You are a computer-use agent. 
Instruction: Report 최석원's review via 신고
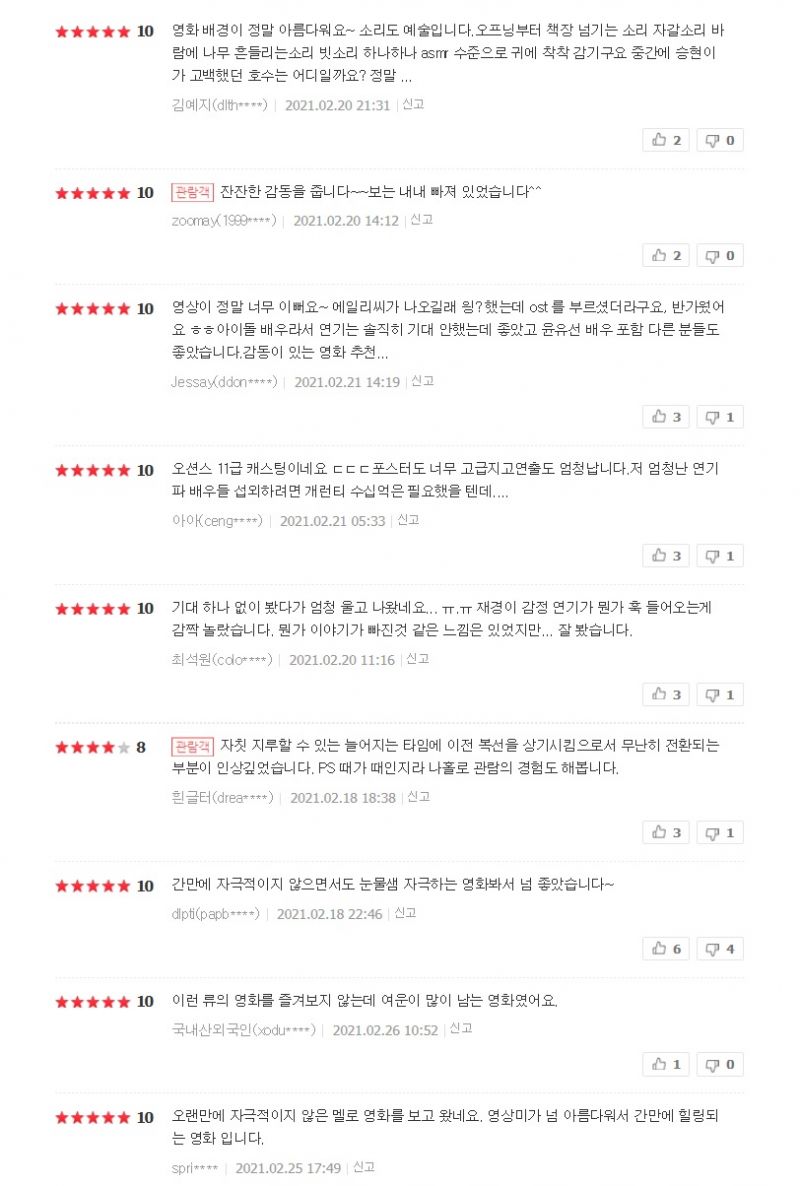pyautogui.click(x=418, y=659)
